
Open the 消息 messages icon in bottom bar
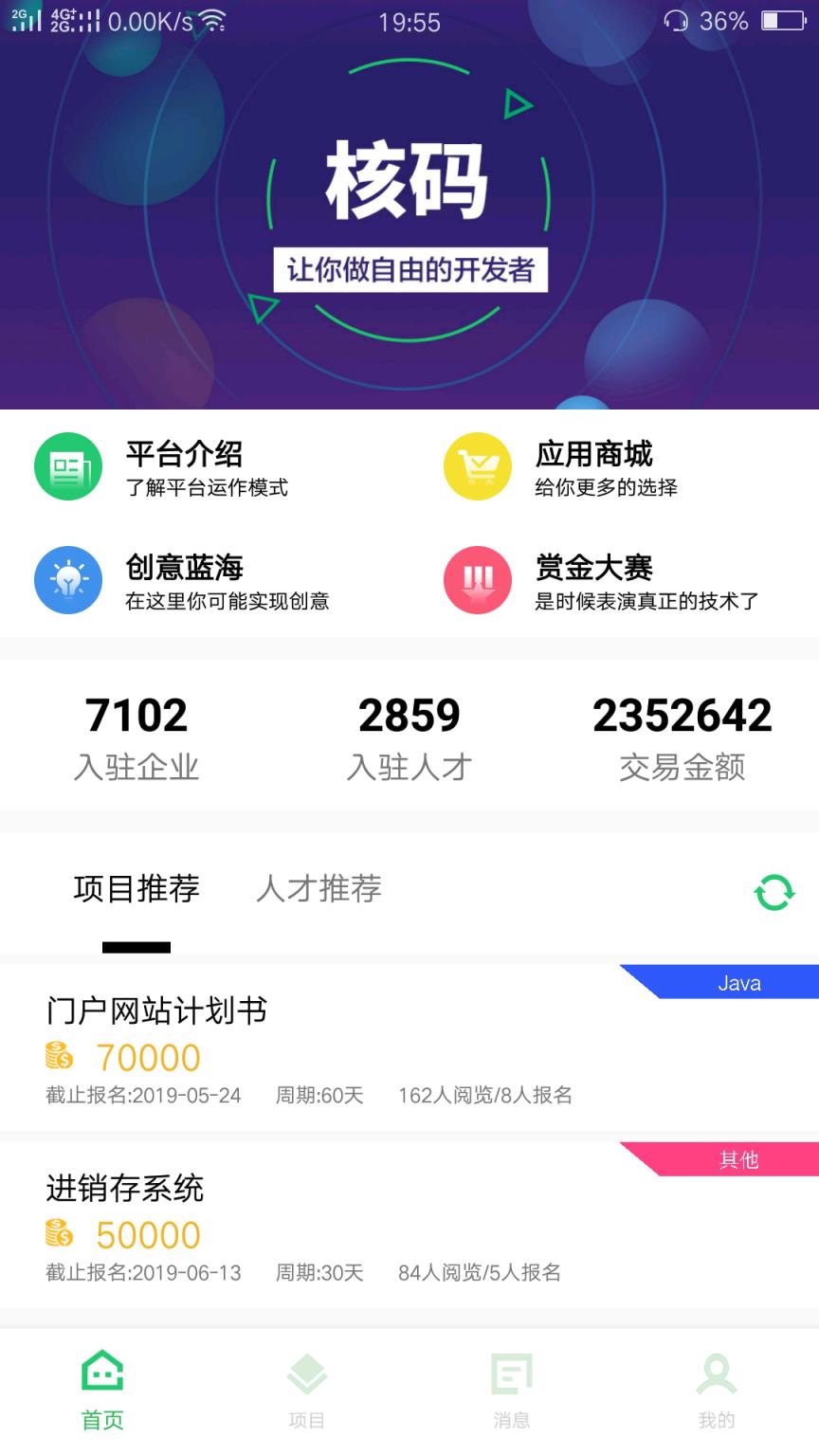tap(511, 1373)
